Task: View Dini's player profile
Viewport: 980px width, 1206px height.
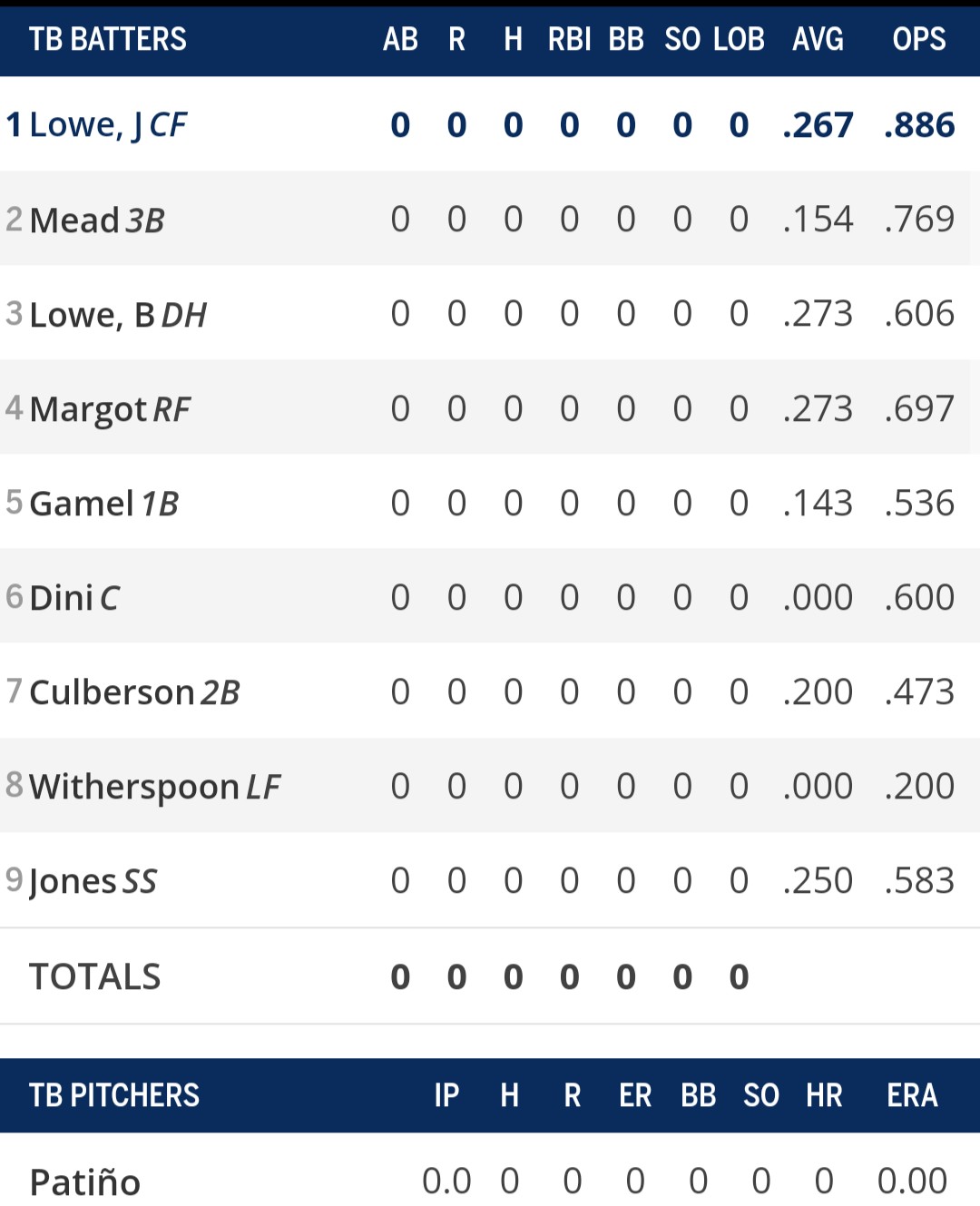Action: click(62, 598)
